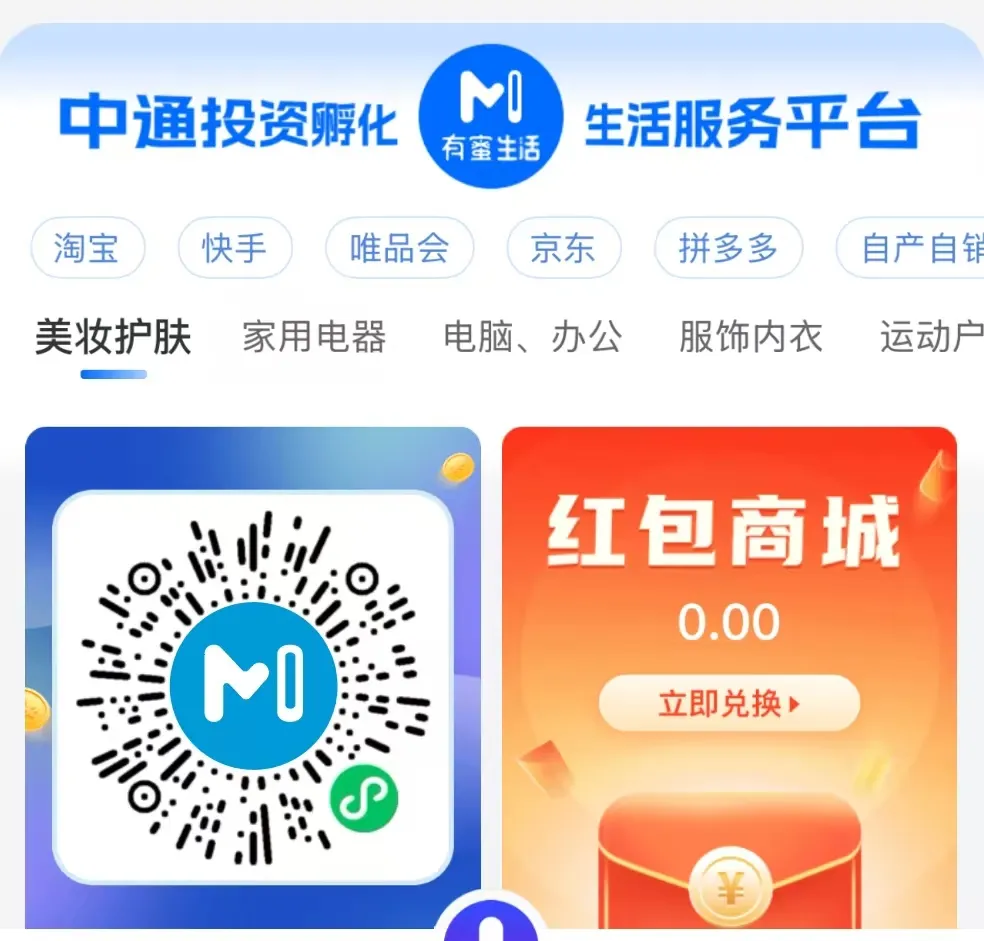
Task: Choose the 唯品会 chip
Action: tap(399, 248)
